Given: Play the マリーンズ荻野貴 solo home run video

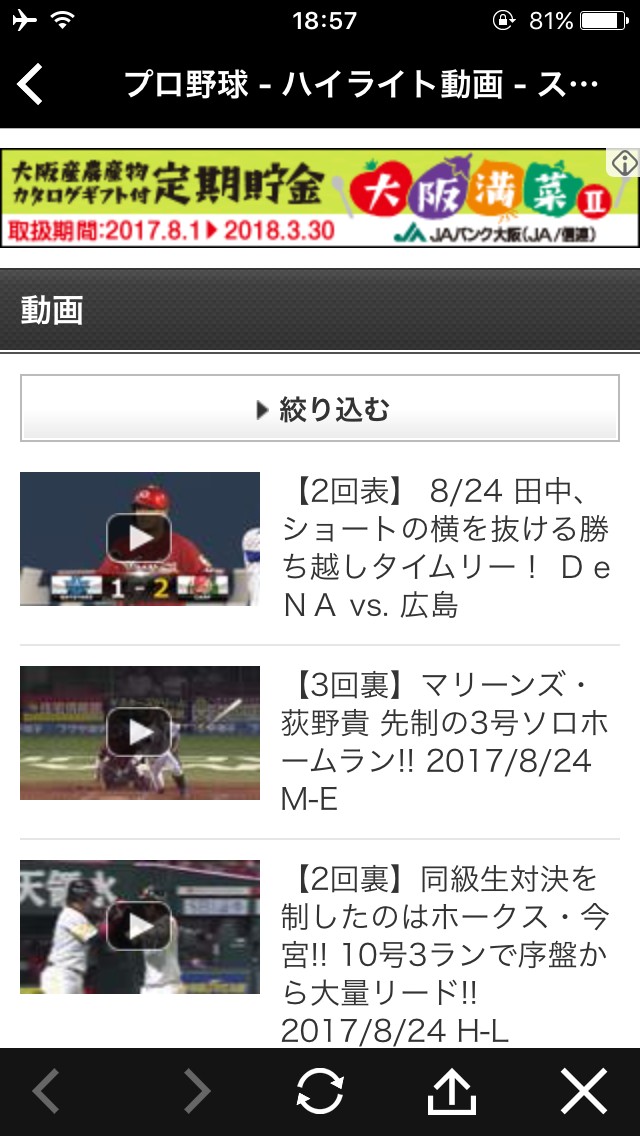Looking at the screenshot, I should [140, 732].
